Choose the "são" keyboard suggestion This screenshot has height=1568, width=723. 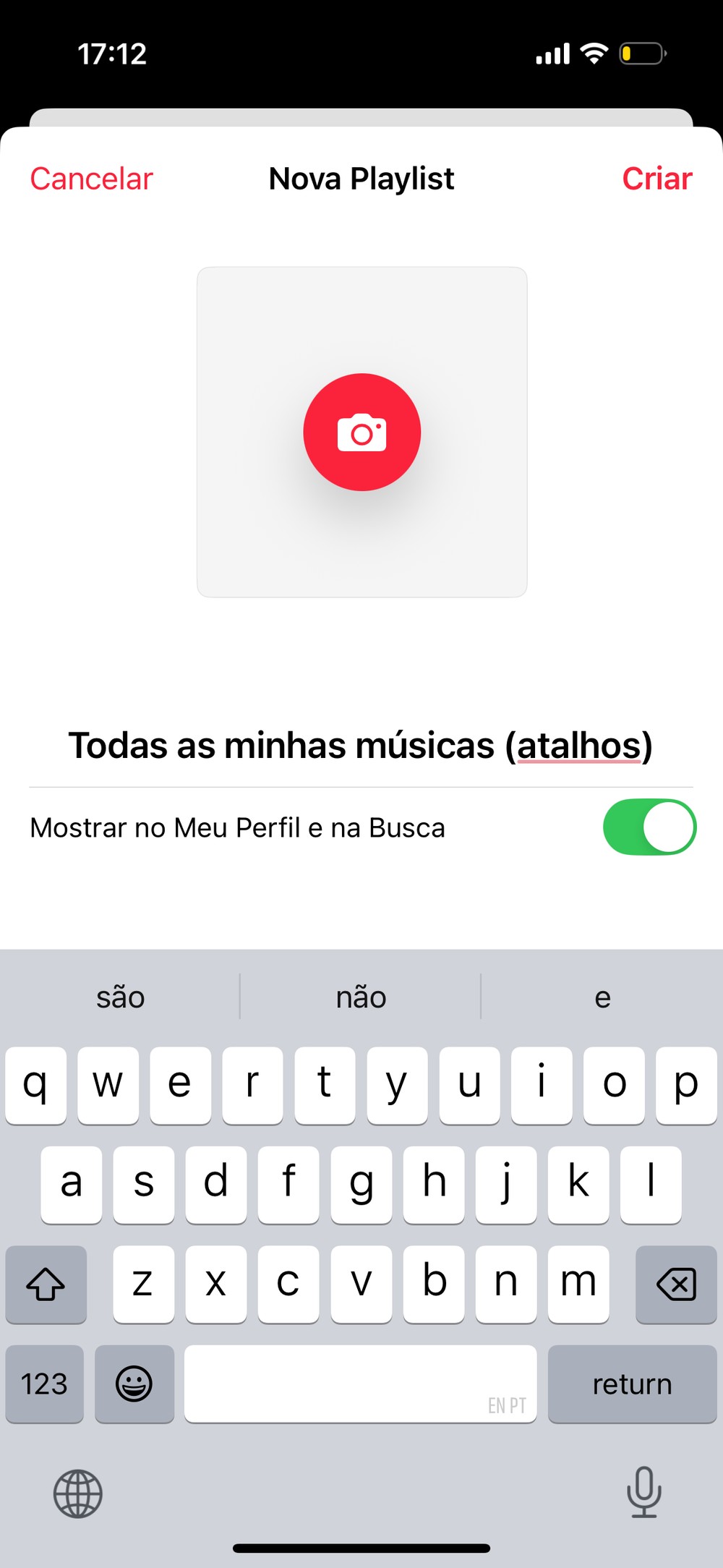click(x=121, y=997)
